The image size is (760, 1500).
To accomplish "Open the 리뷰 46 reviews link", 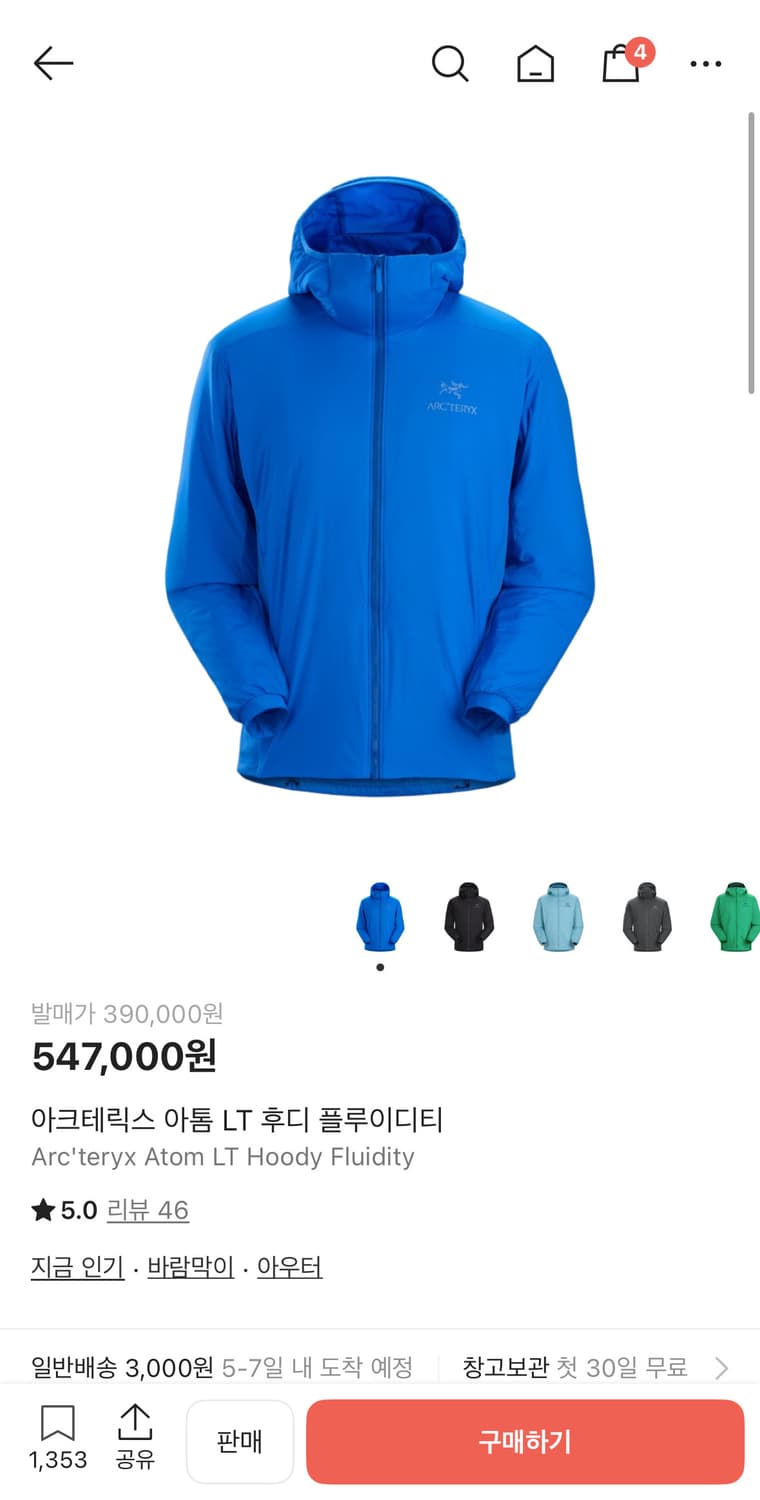I will click(x=147, y=1210).
